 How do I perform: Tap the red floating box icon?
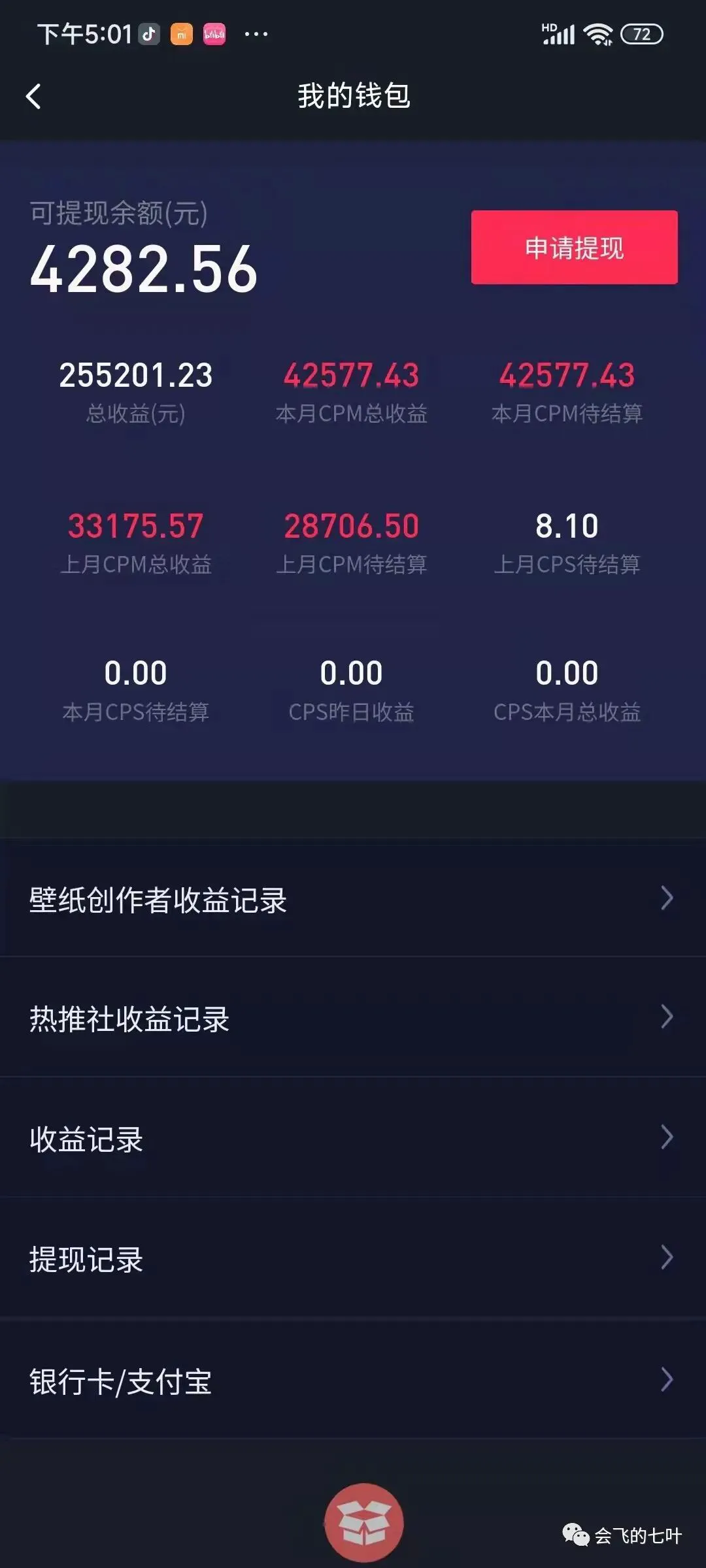click(x=364, y=1522)
